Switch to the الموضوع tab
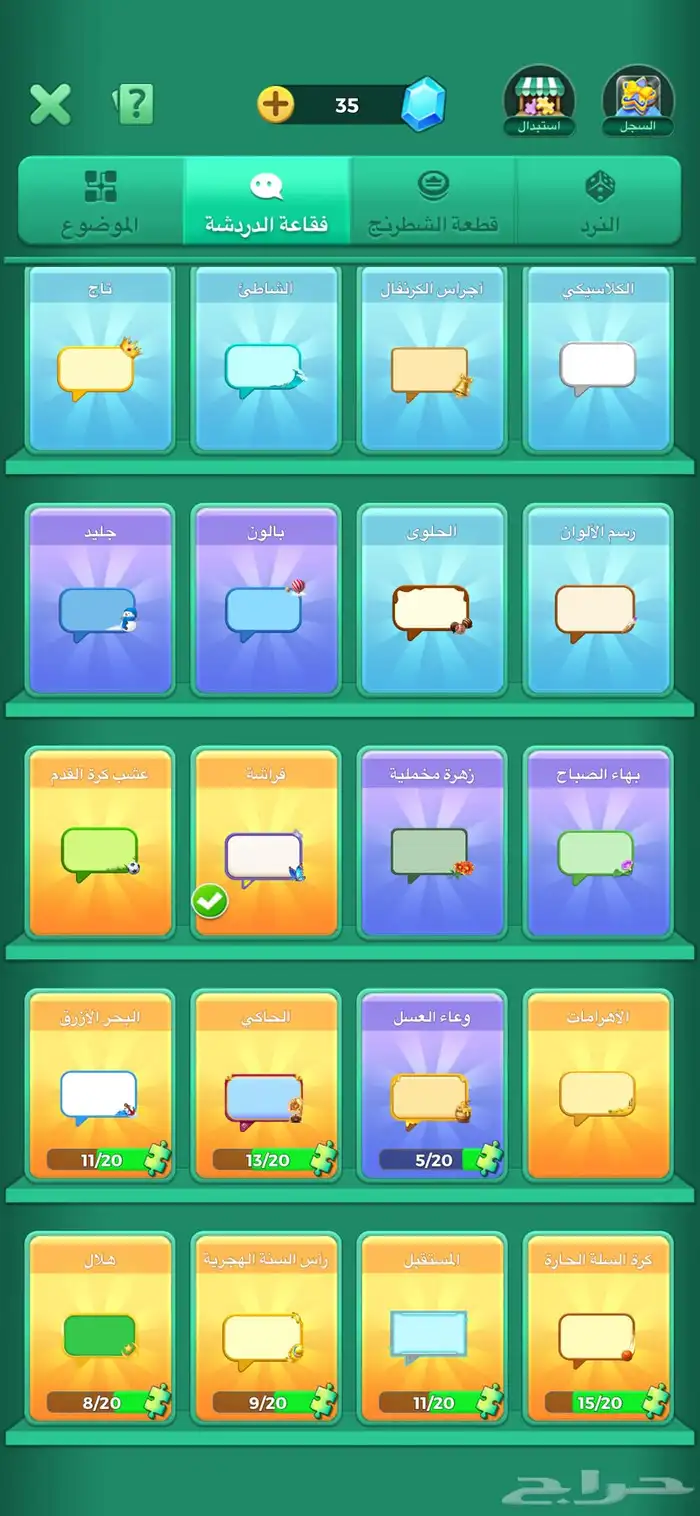The height and width of the screenshot is (1516, 700). pyautogui.click(x=100, y=201)
